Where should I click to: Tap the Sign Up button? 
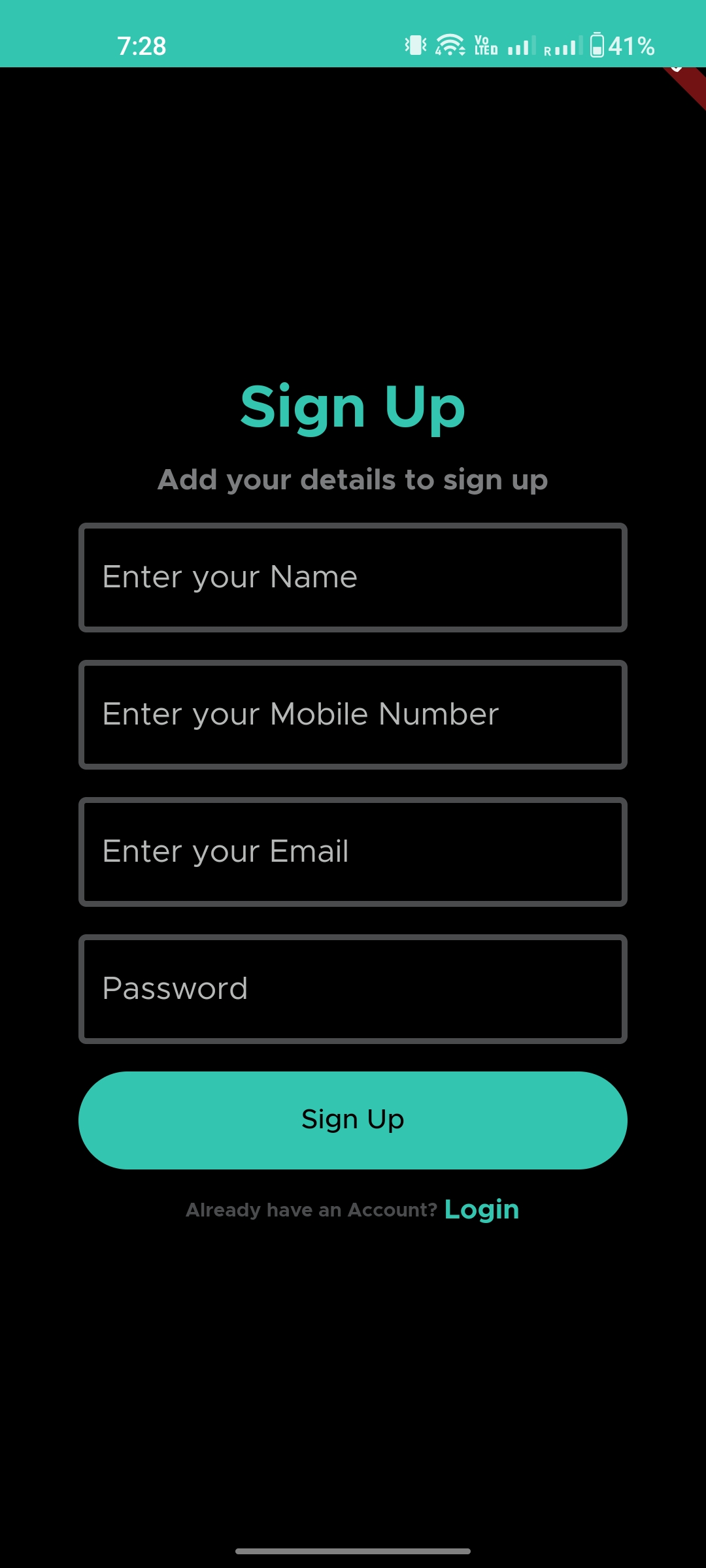click(x=353, y=1119)
